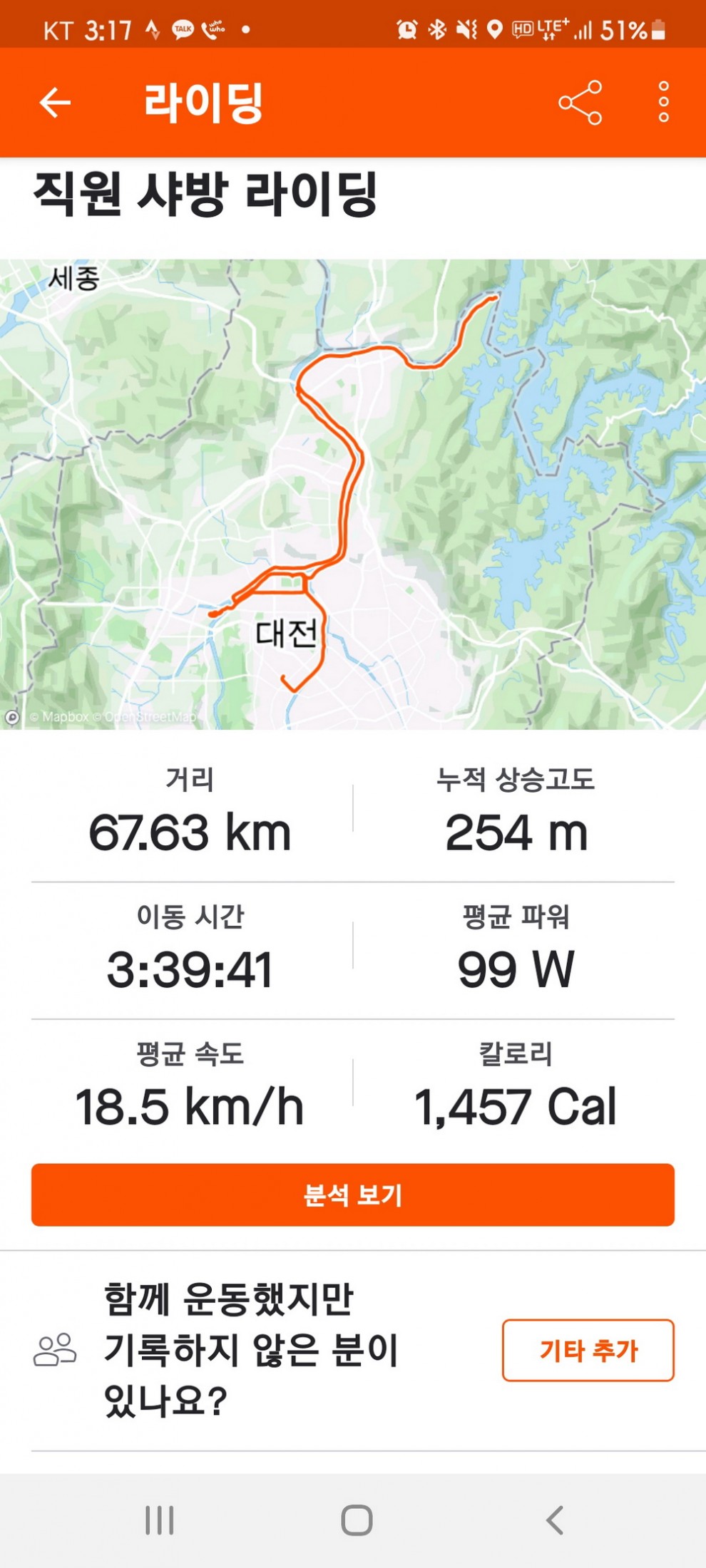Go to the phone's home screen
Image resolution: width=706 pixels, height=1568 pixels.
coord(357,1520)
